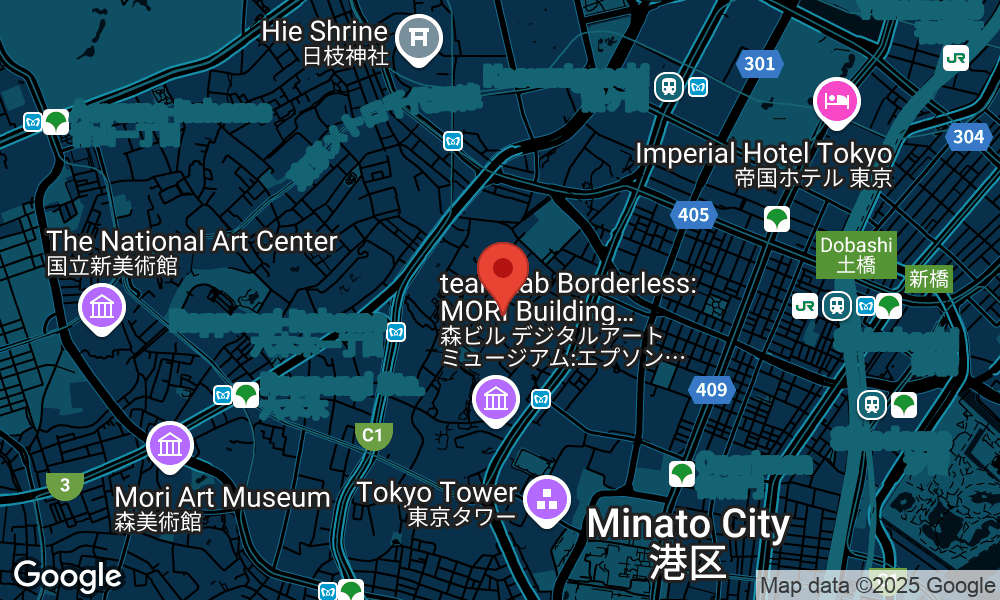Select the teamLab Borderless museum marker
This screenshot has height=600, width=1000.
click(x=496, y=399)
